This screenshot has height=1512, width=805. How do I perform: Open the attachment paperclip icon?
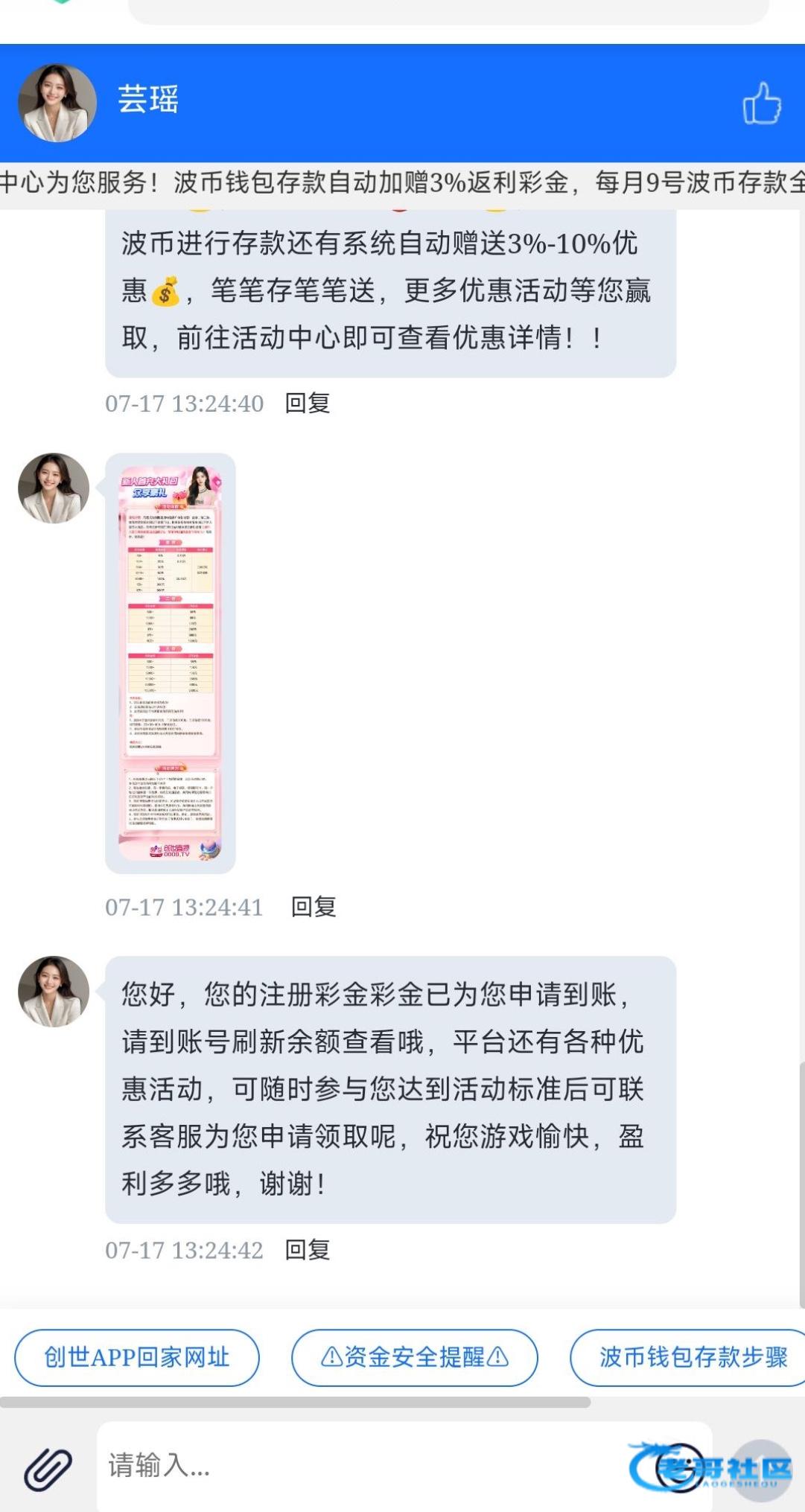[48, 1468]
